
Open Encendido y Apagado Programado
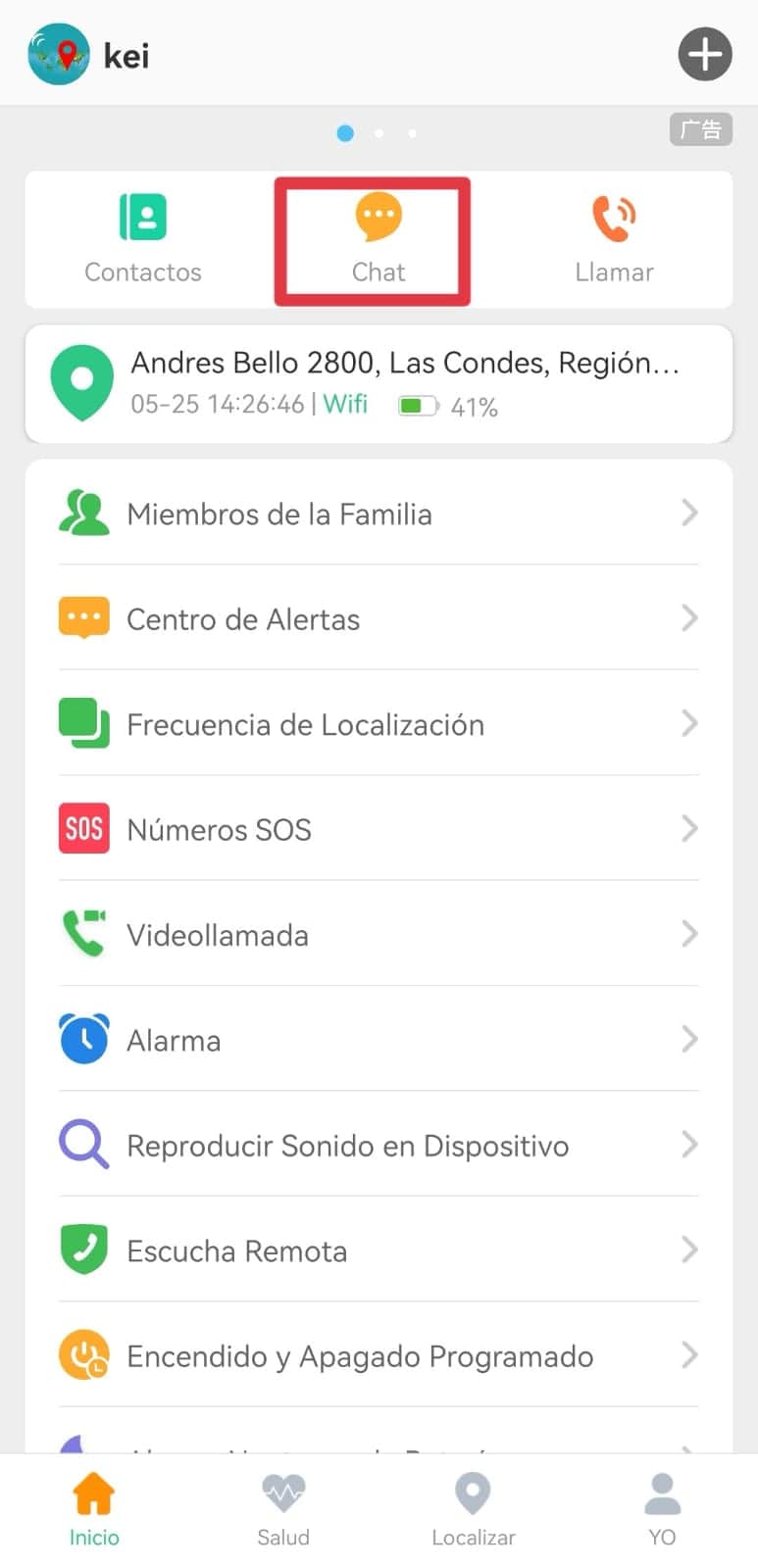coord(379,1355)
